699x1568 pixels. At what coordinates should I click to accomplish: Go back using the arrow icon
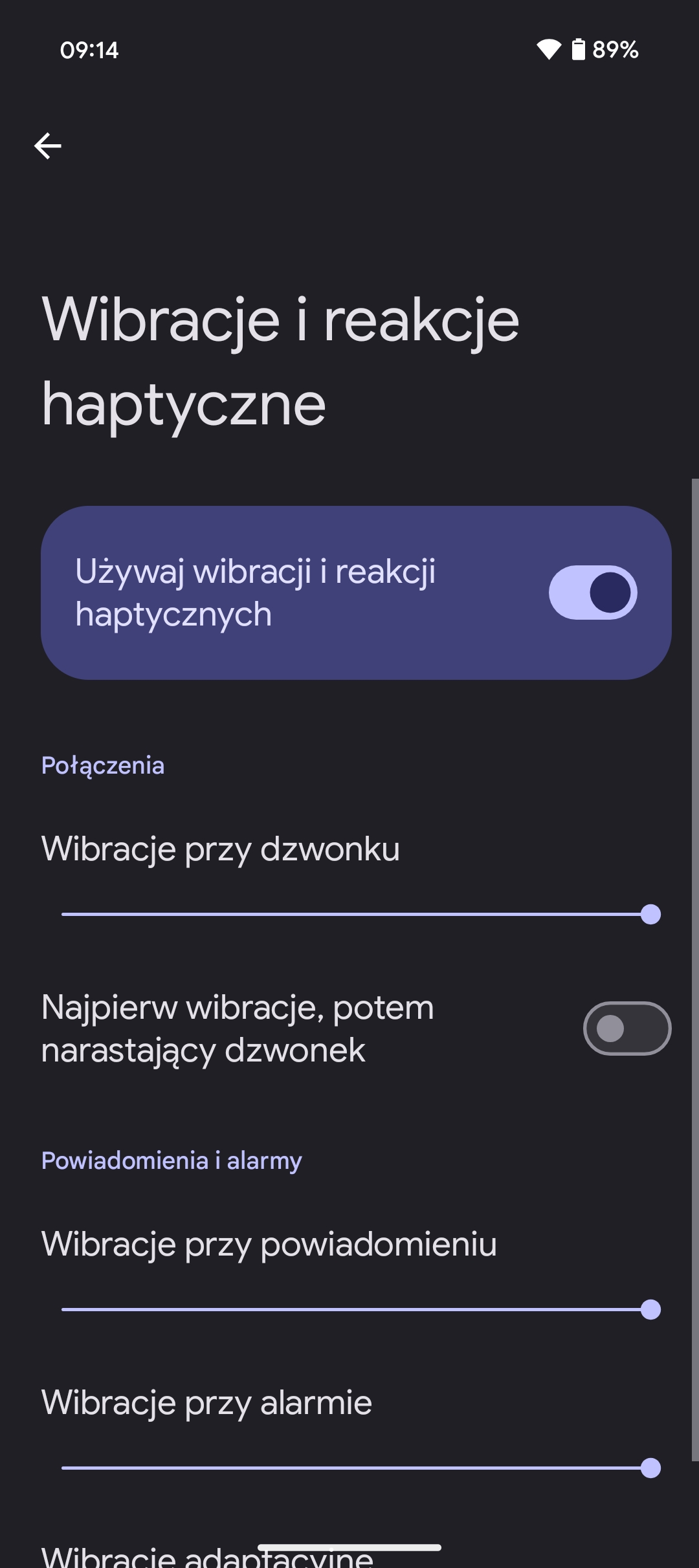tap(48, 146)
